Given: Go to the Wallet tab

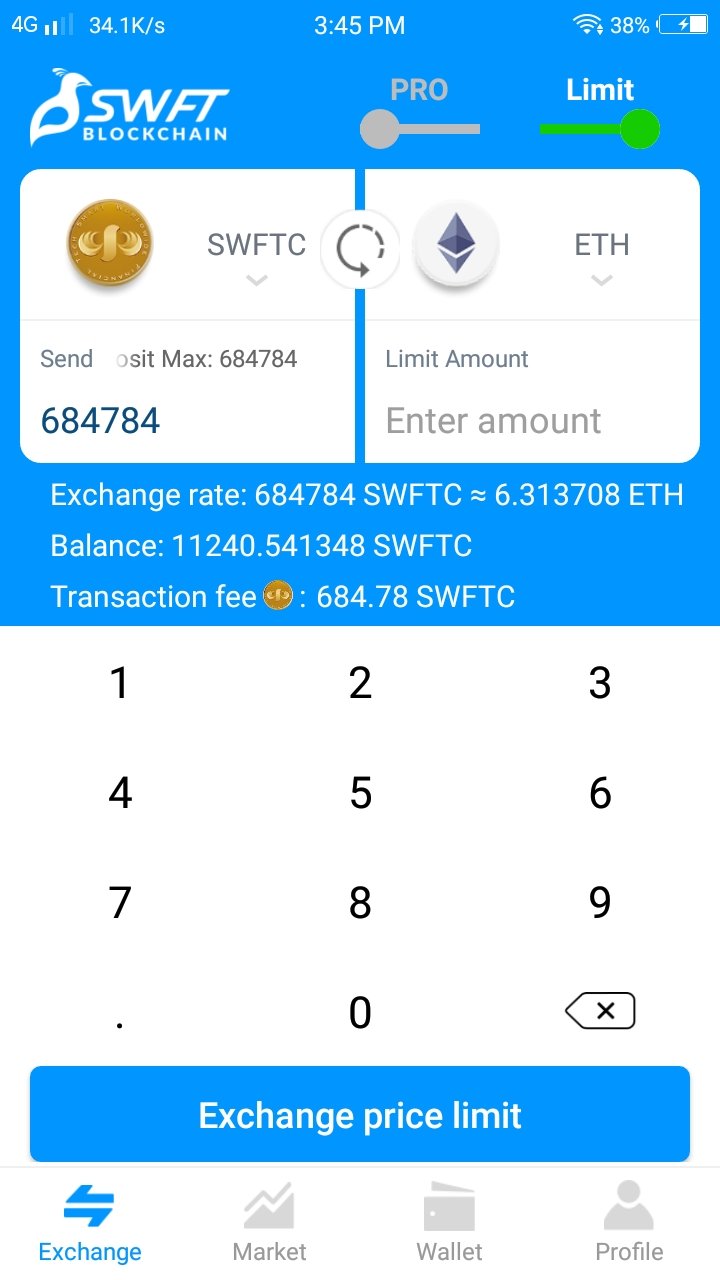Looking at the screenshot, I should 450,1222.
